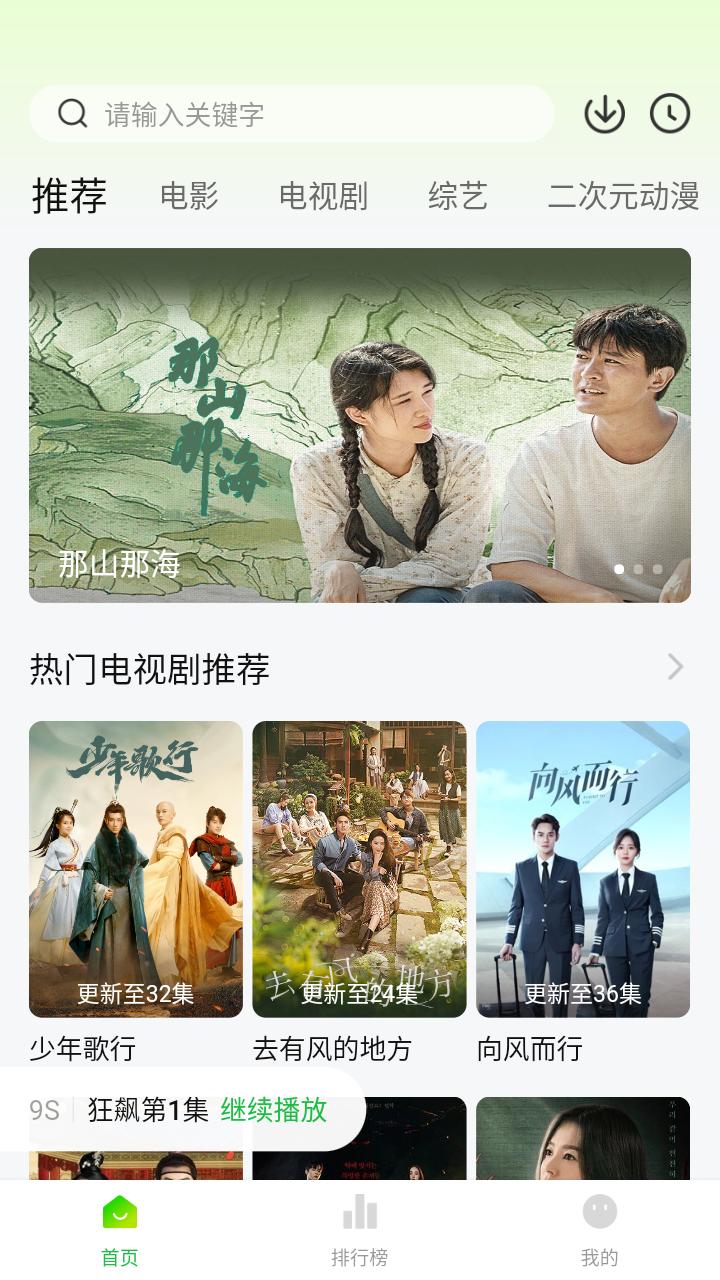
Task: Open the 少年歌行 drama card
Action: tap(136, 868)
